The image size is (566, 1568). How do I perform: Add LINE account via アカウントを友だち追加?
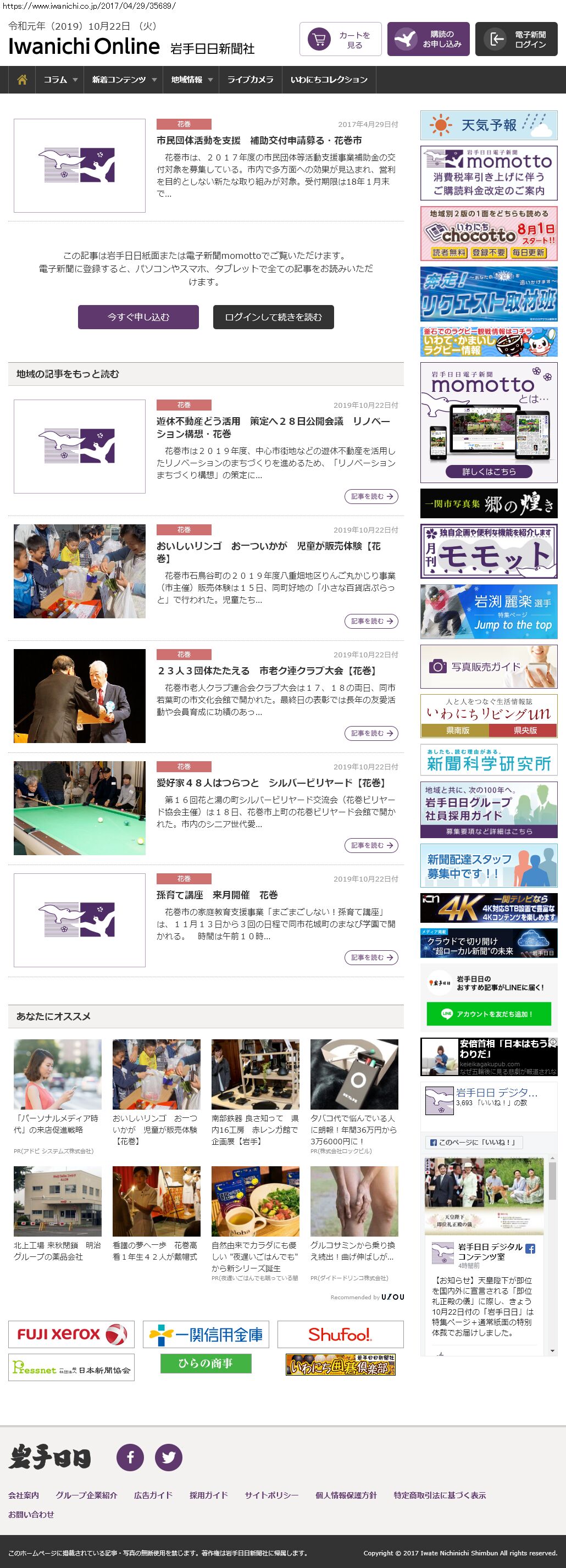(489, 1014)
